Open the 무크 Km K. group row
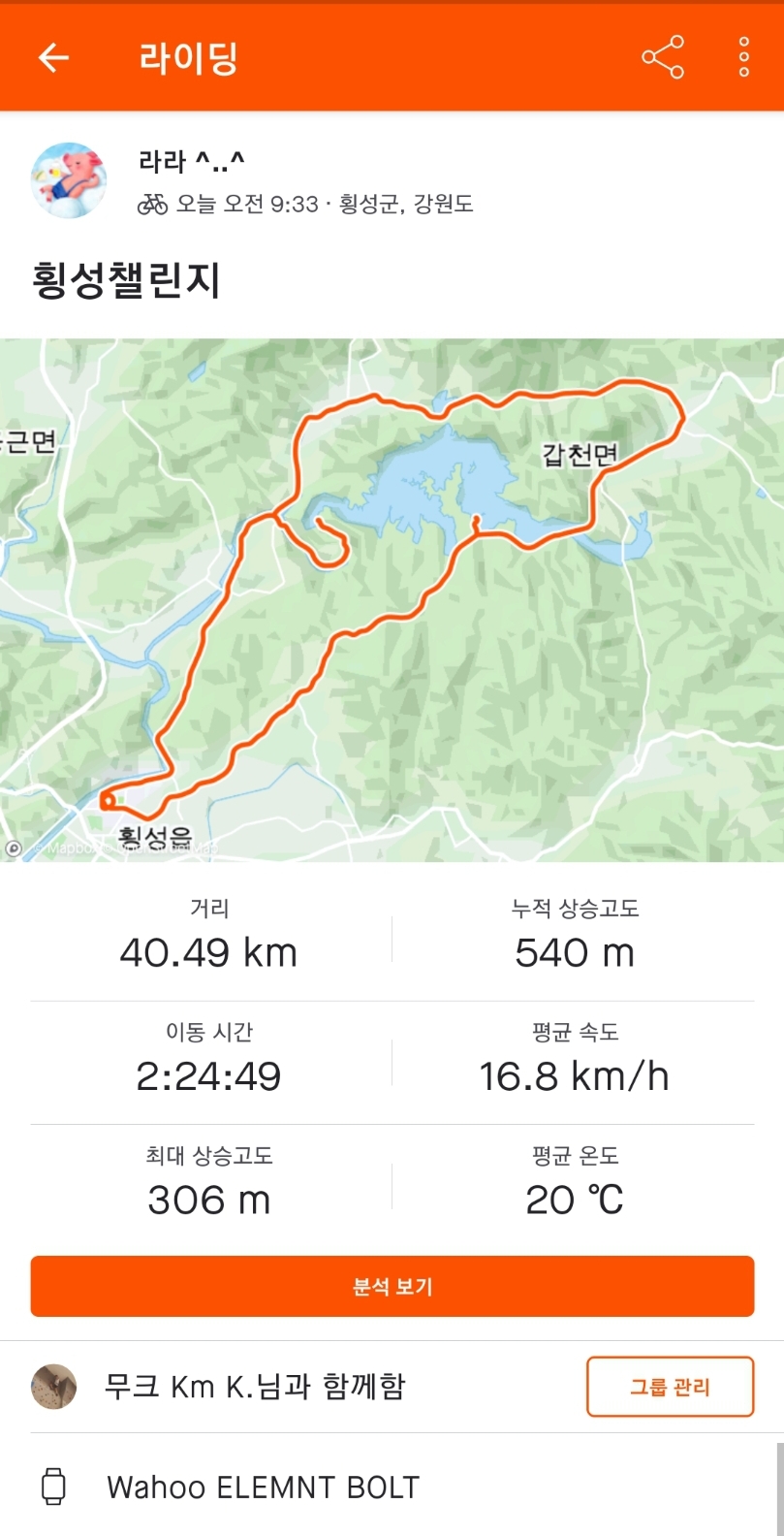 pos(255,1387)
